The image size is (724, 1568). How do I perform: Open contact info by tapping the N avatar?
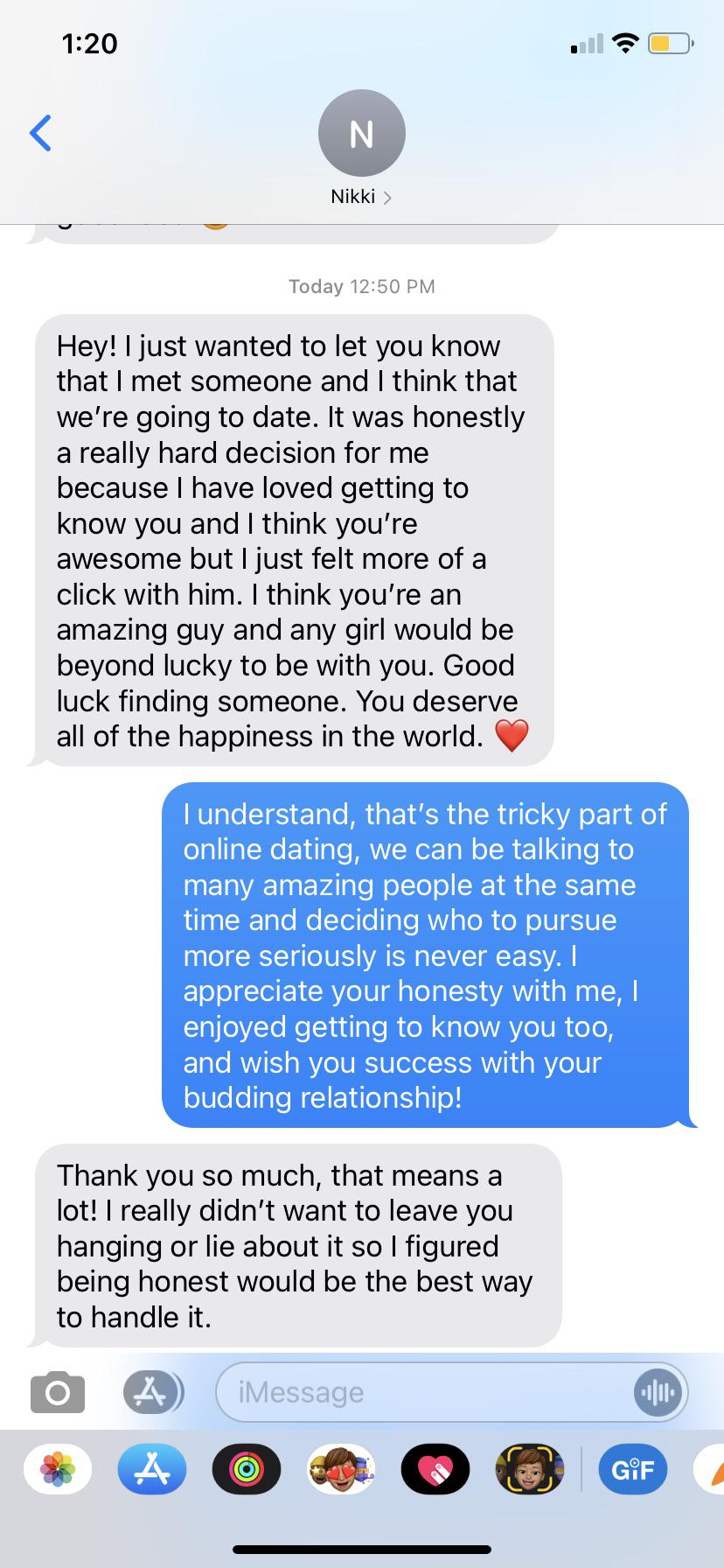(x=361, y=132)
